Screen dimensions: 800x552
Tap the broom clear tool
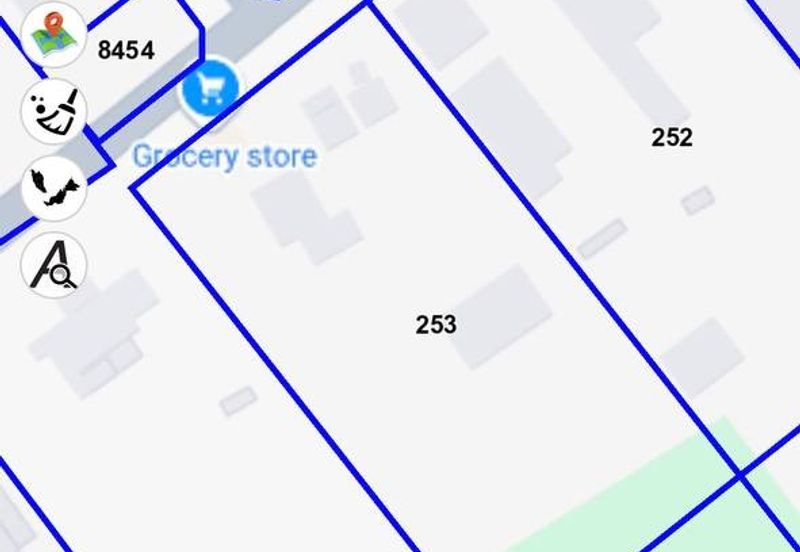54,111
